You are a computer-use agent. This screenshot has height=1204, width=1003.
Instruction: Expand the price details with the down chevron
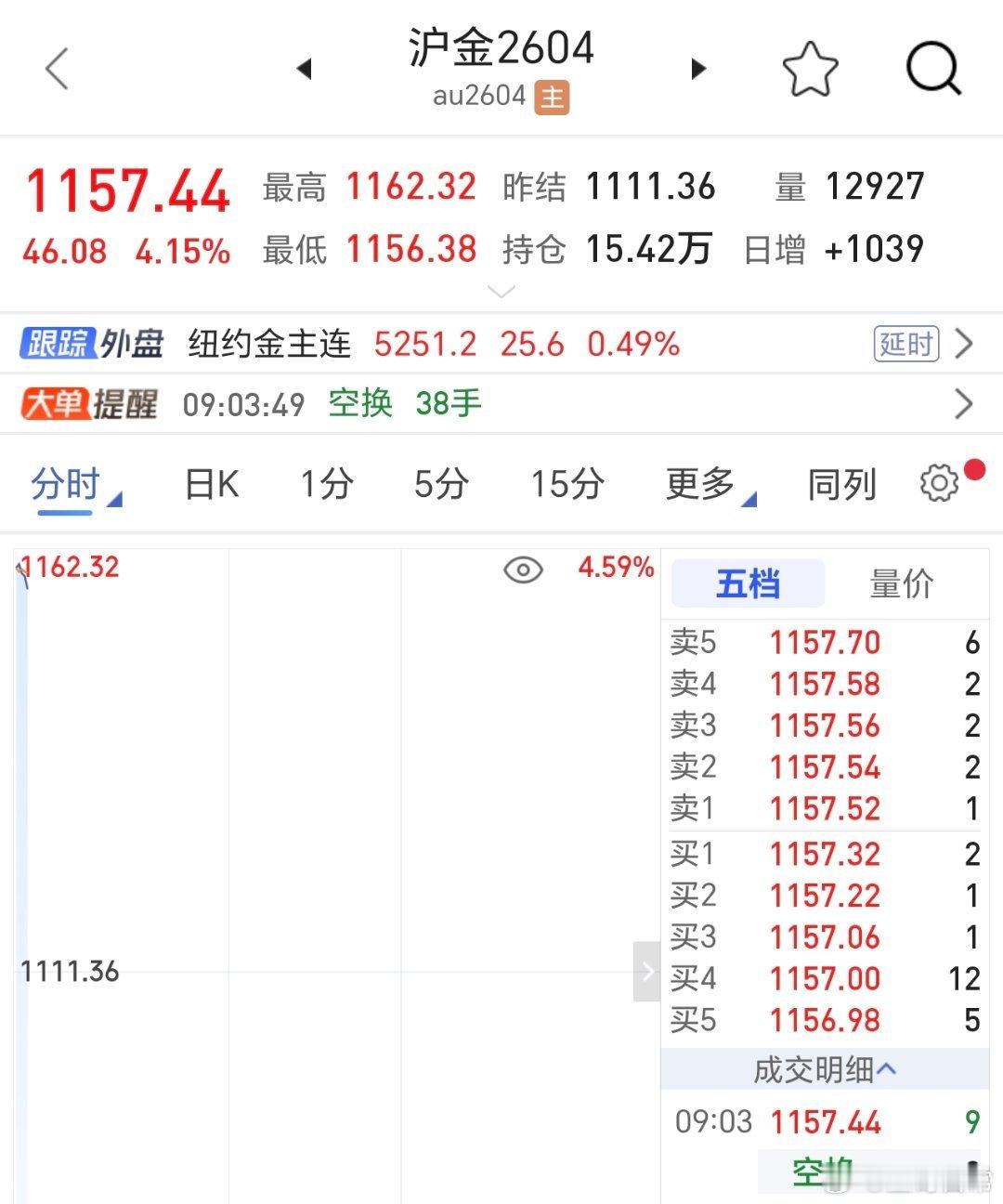click(x=501, y=291)
